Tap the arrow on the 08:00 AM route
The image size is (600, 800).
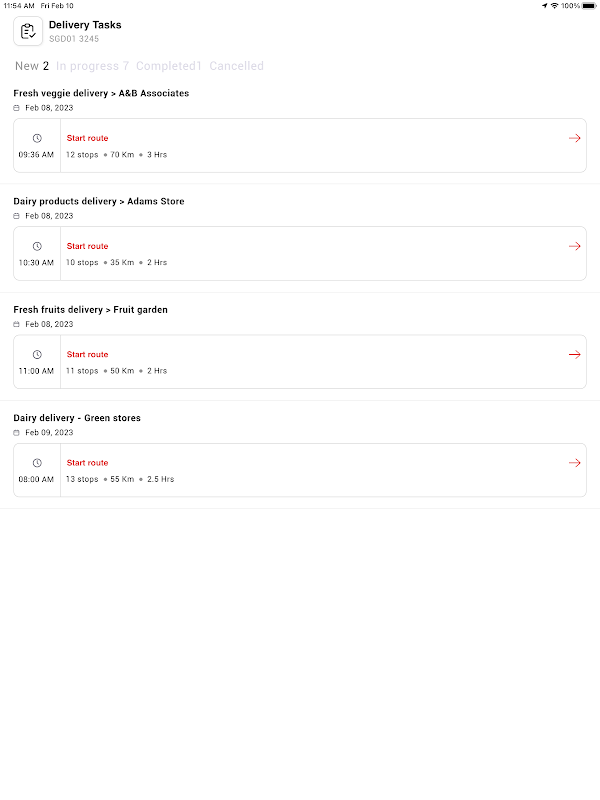(x=574, y=463)
